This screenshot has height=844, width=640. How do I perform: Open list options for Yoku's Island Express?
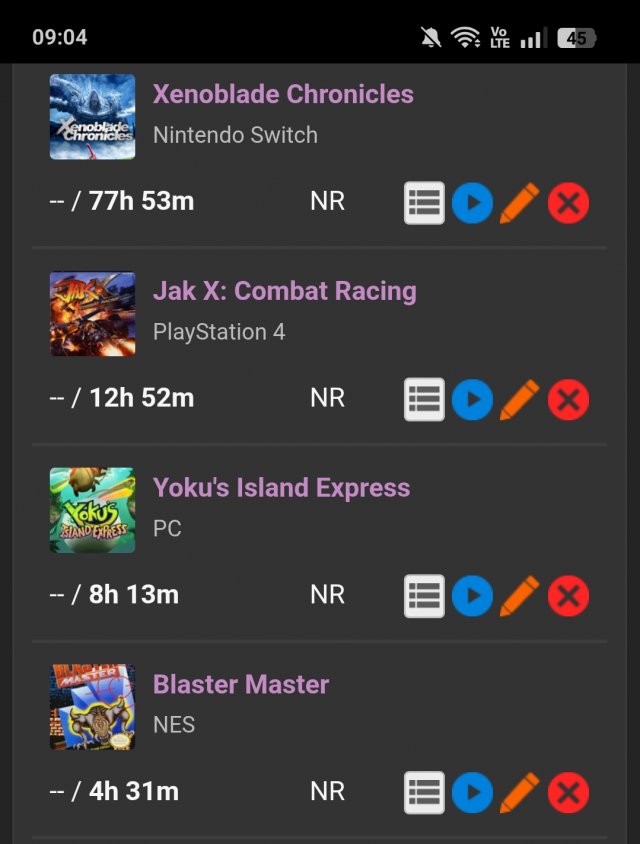pyautogui.click(x=424, y=597)
